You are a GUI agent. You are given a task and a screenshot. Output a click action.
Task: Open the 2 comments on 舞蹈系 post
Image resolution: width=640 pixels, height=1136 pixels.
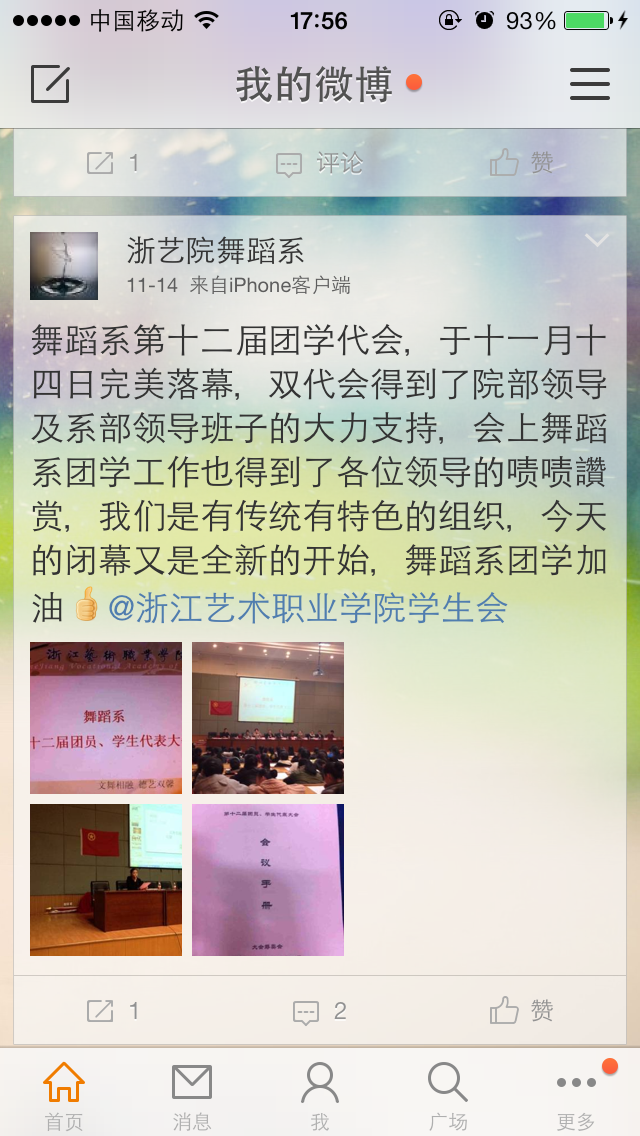click(x=320, y=1011)
